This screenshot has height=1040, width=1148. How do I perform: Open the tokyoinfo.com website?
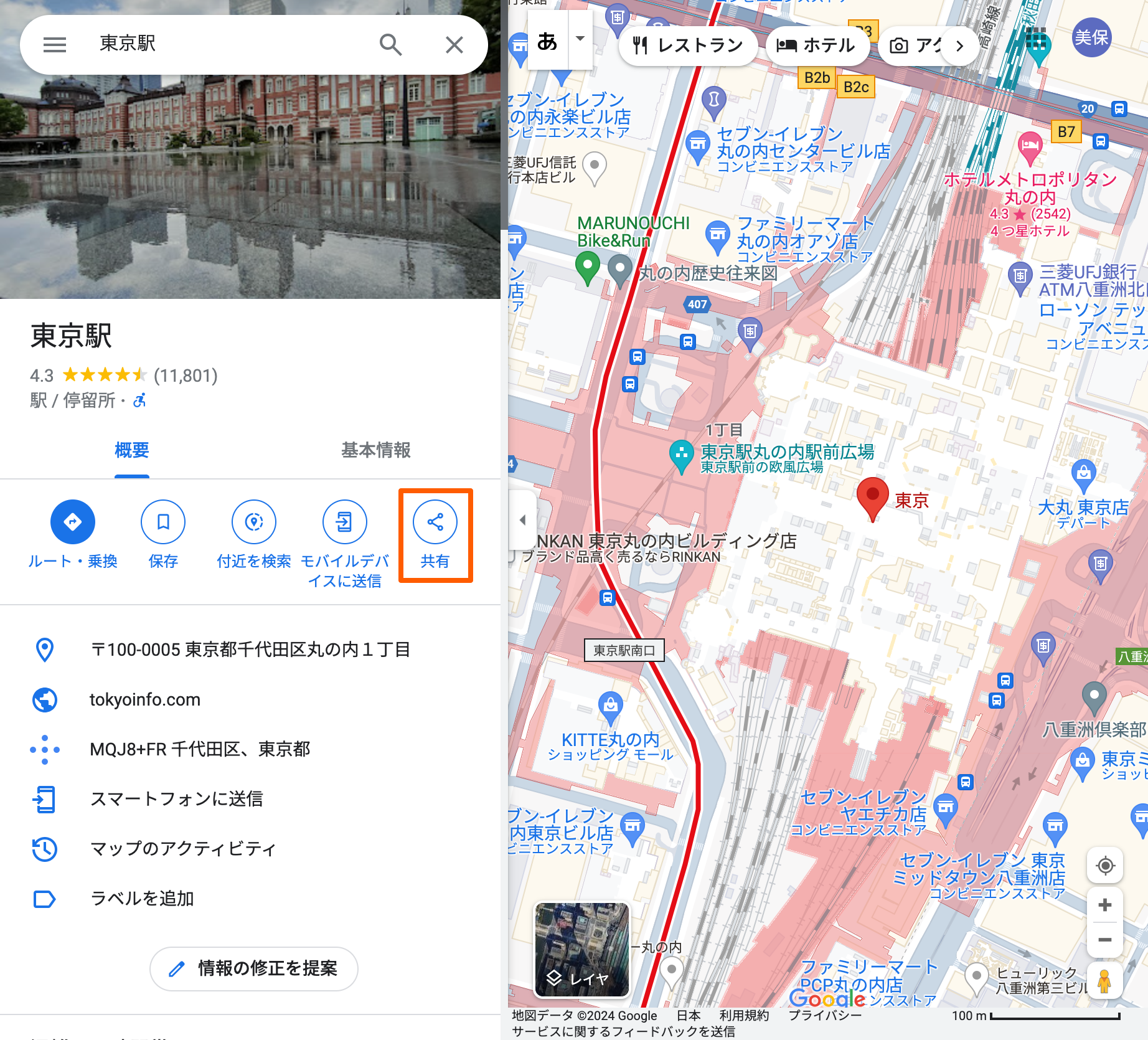145,699
